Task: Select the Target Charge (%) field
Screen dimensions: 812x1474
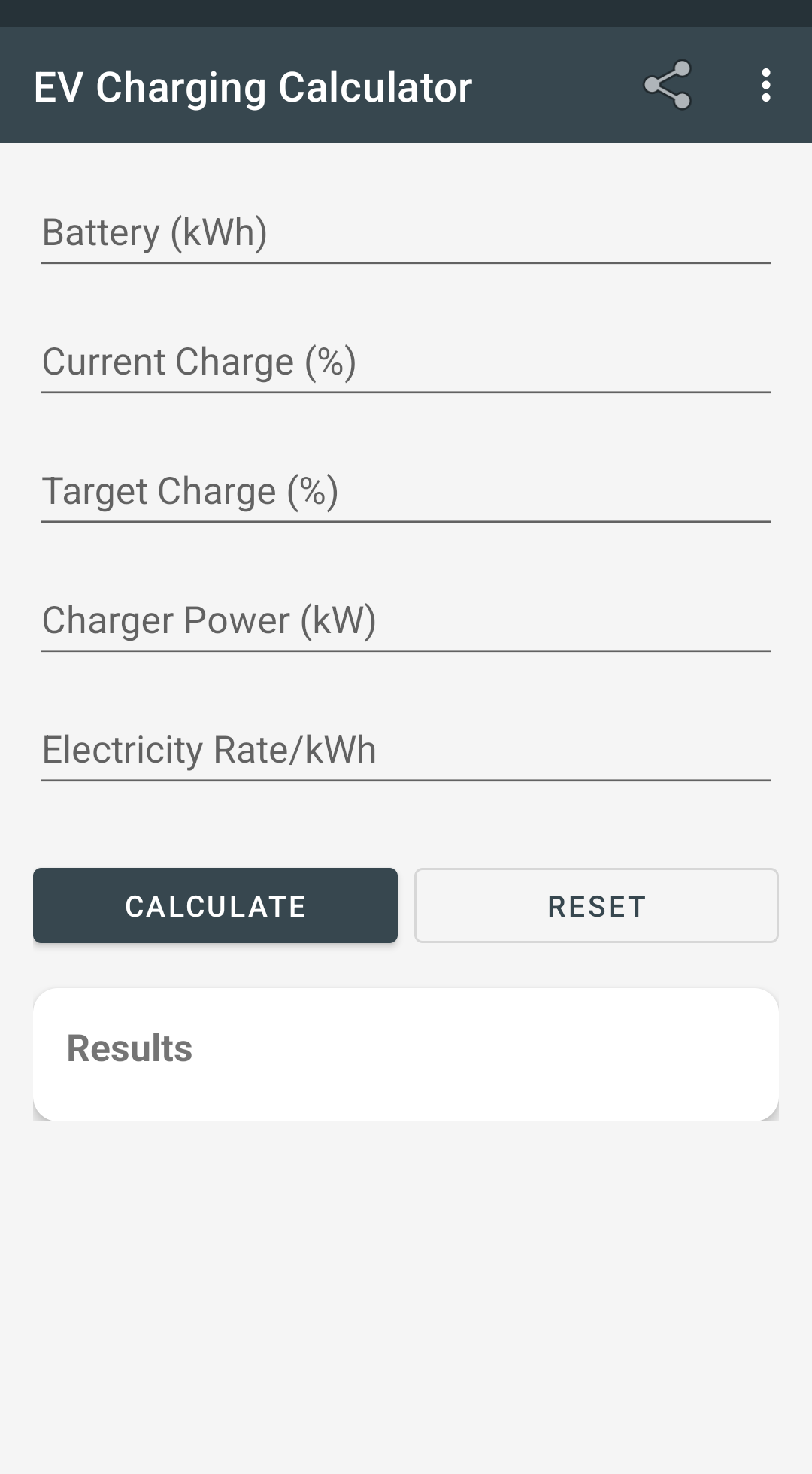Action: click(406, 491)
